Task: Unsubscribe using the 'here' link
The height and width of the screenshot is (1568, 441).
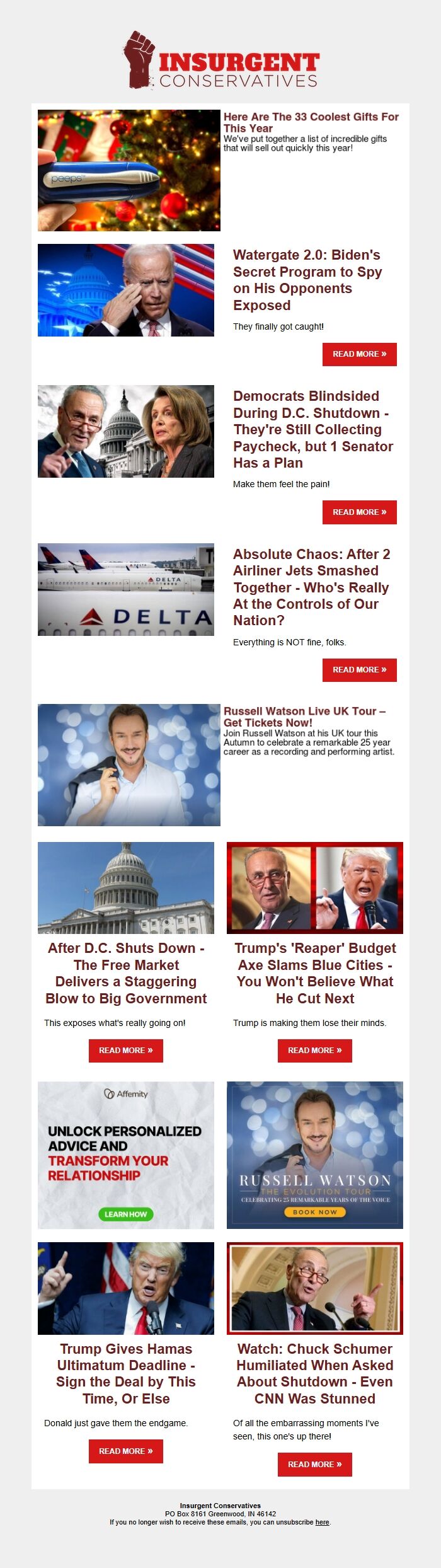Action: pyautogui.click(x=322, y=1522)
